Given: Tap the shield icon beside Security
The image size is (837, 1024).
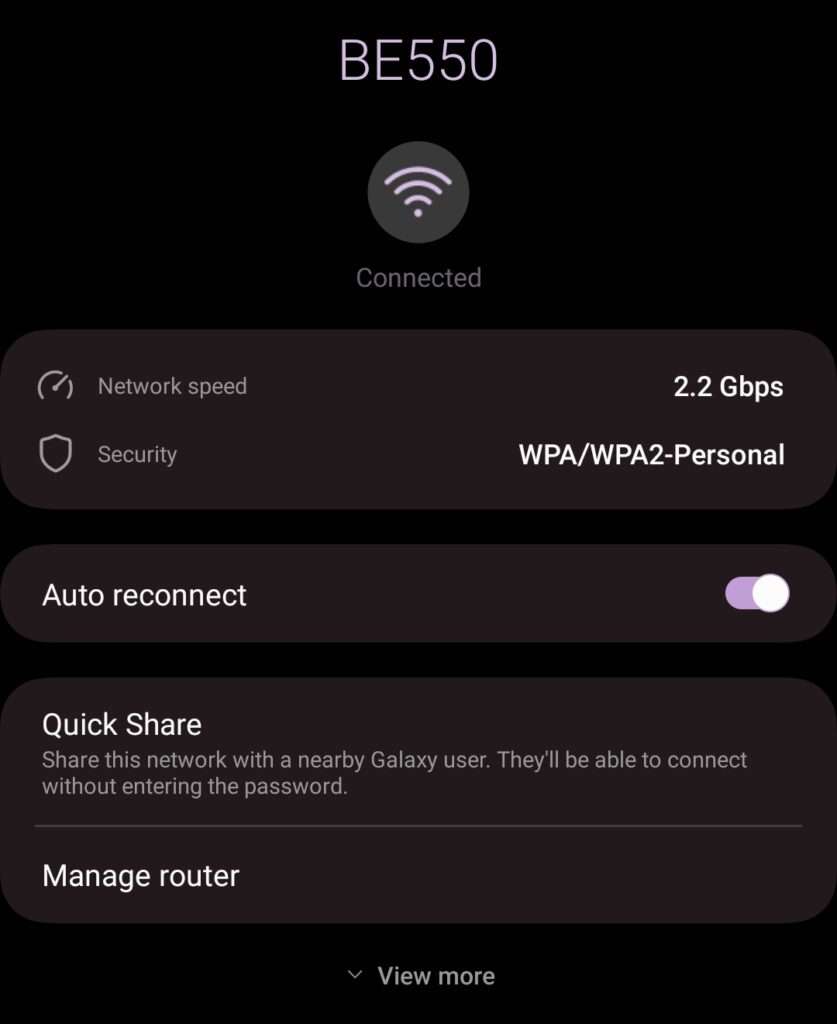Looking at the screenshot, I should [x=56, y=454].
